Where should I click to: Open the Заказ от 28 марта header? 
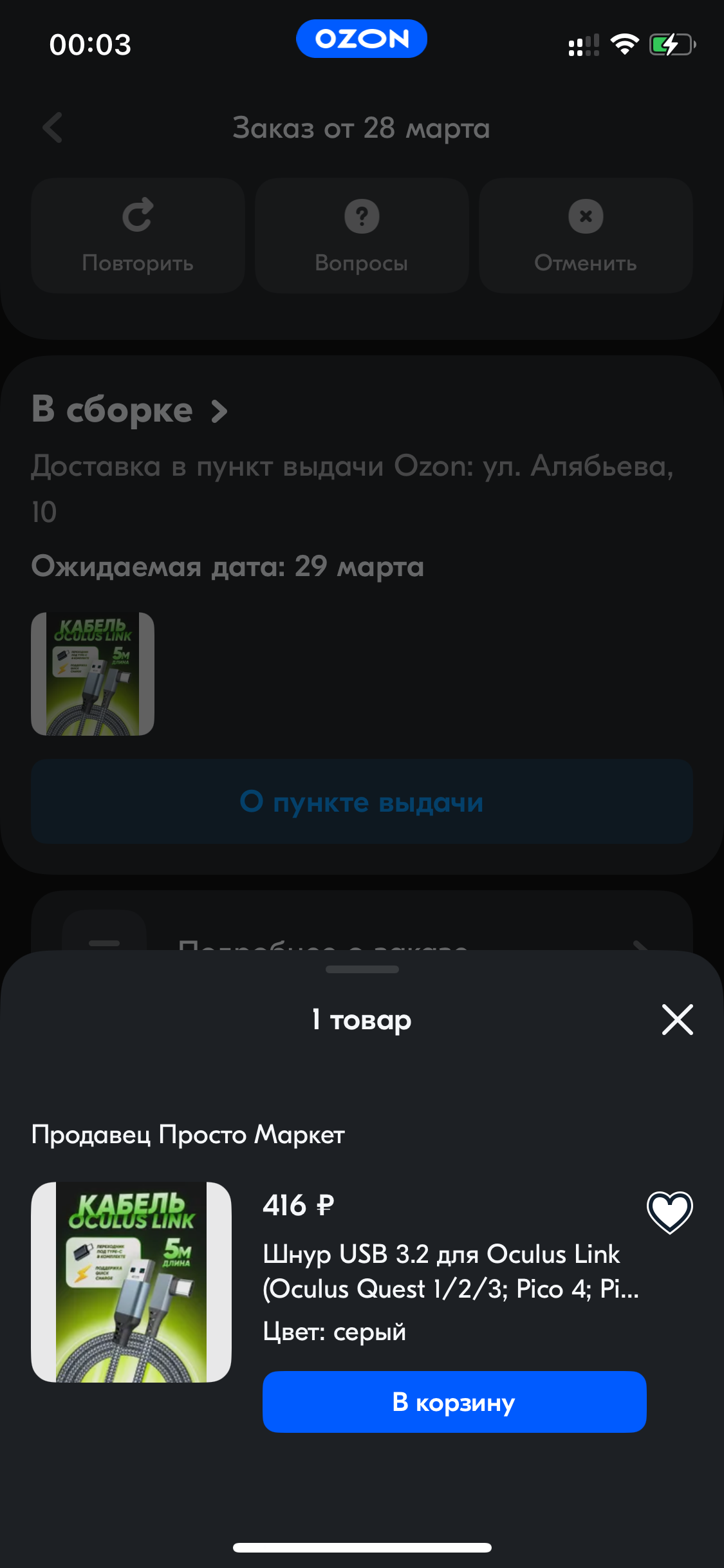pos(362,128)
